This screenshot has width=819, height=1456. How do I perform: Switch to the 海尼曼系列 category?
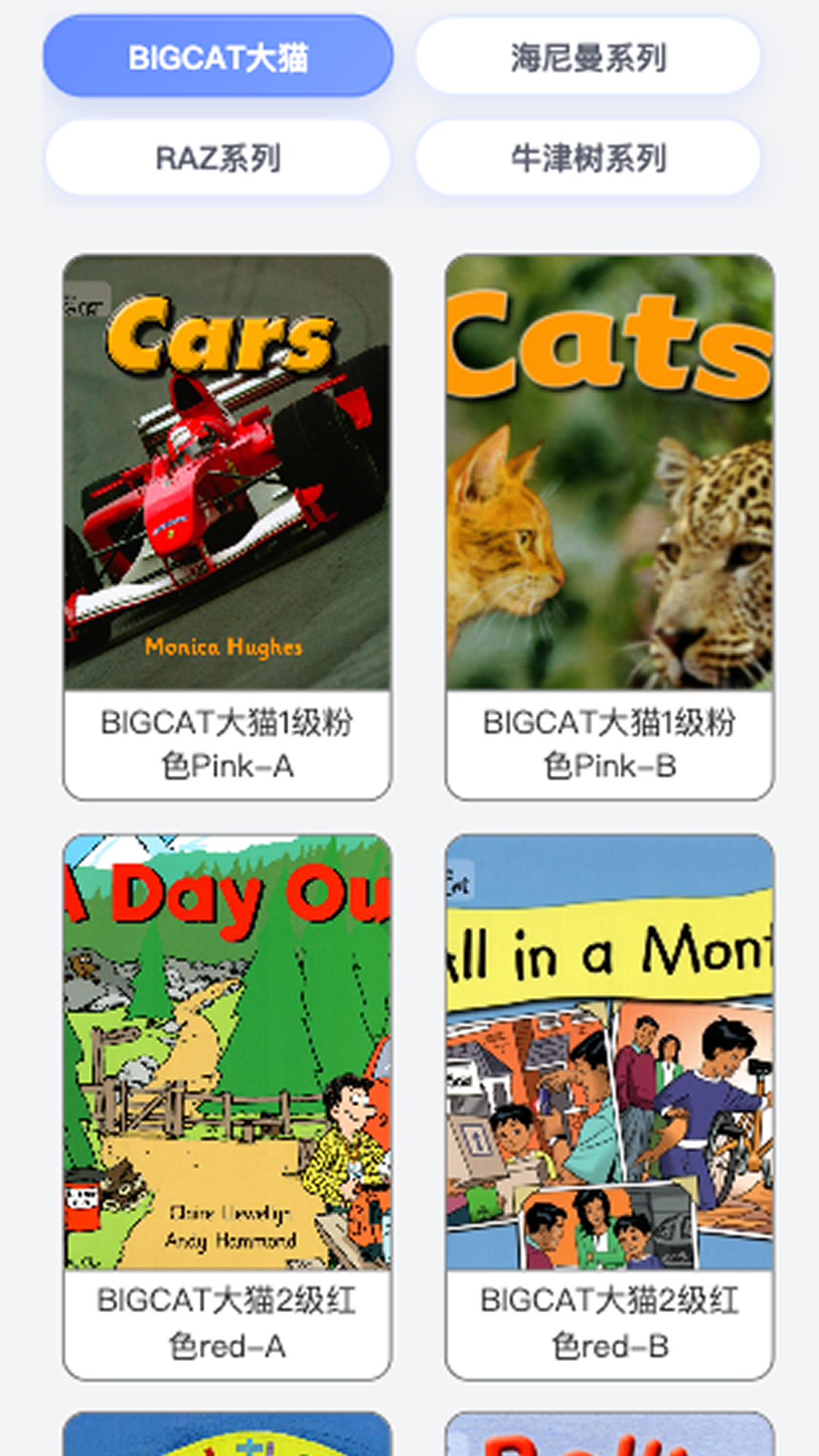pos(588,56)
